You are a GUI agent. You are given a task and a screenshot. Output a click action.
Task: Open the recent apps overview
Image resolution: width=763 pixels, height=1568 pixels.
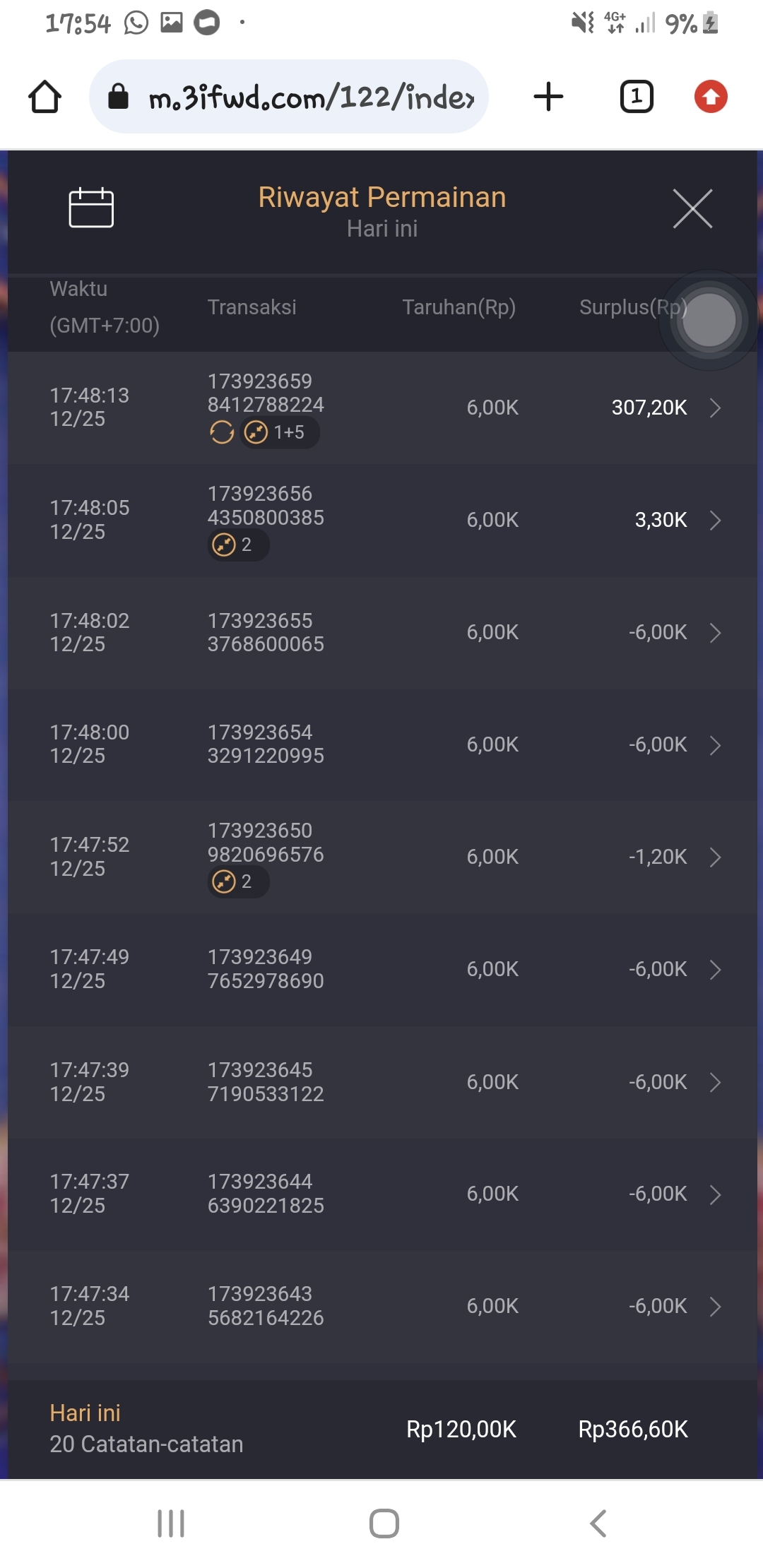click(171, 1524)
